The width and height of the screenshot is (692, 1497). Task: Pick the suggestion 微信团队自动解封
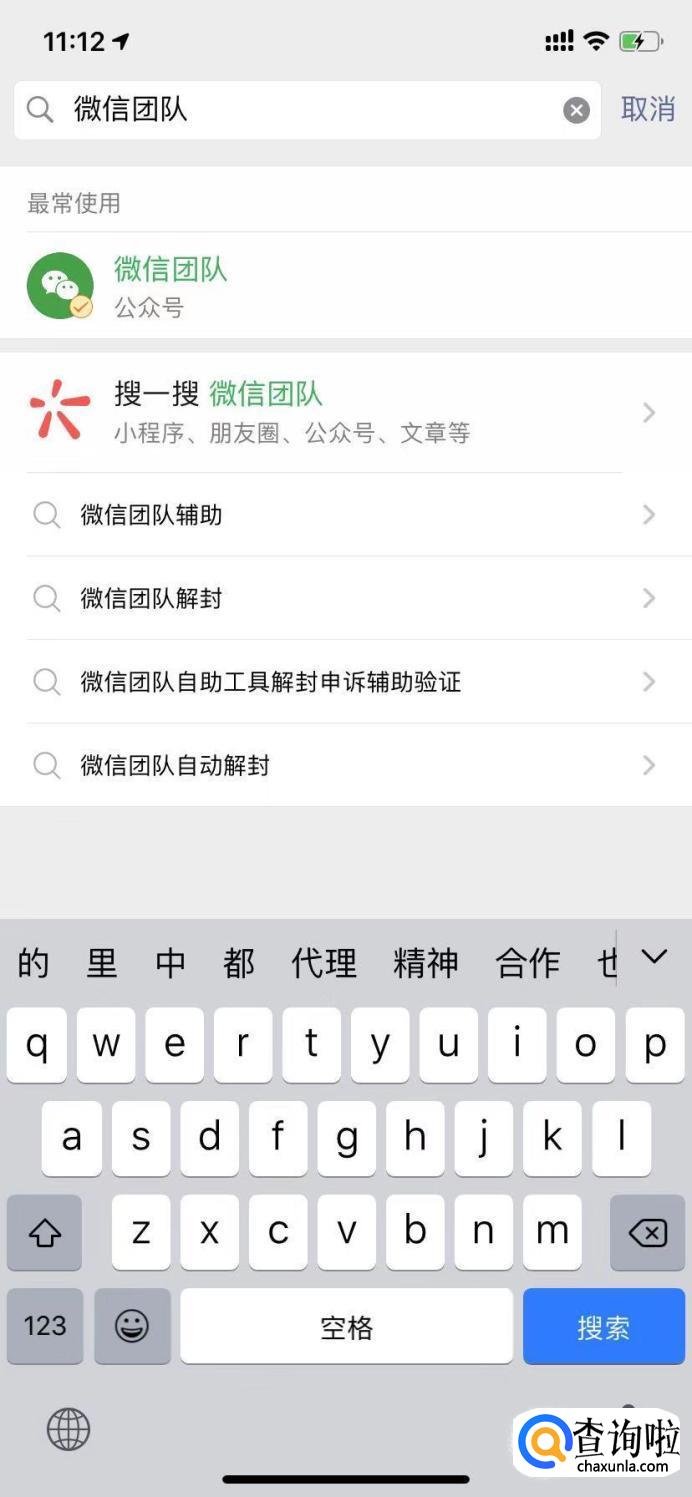(340, 766)
